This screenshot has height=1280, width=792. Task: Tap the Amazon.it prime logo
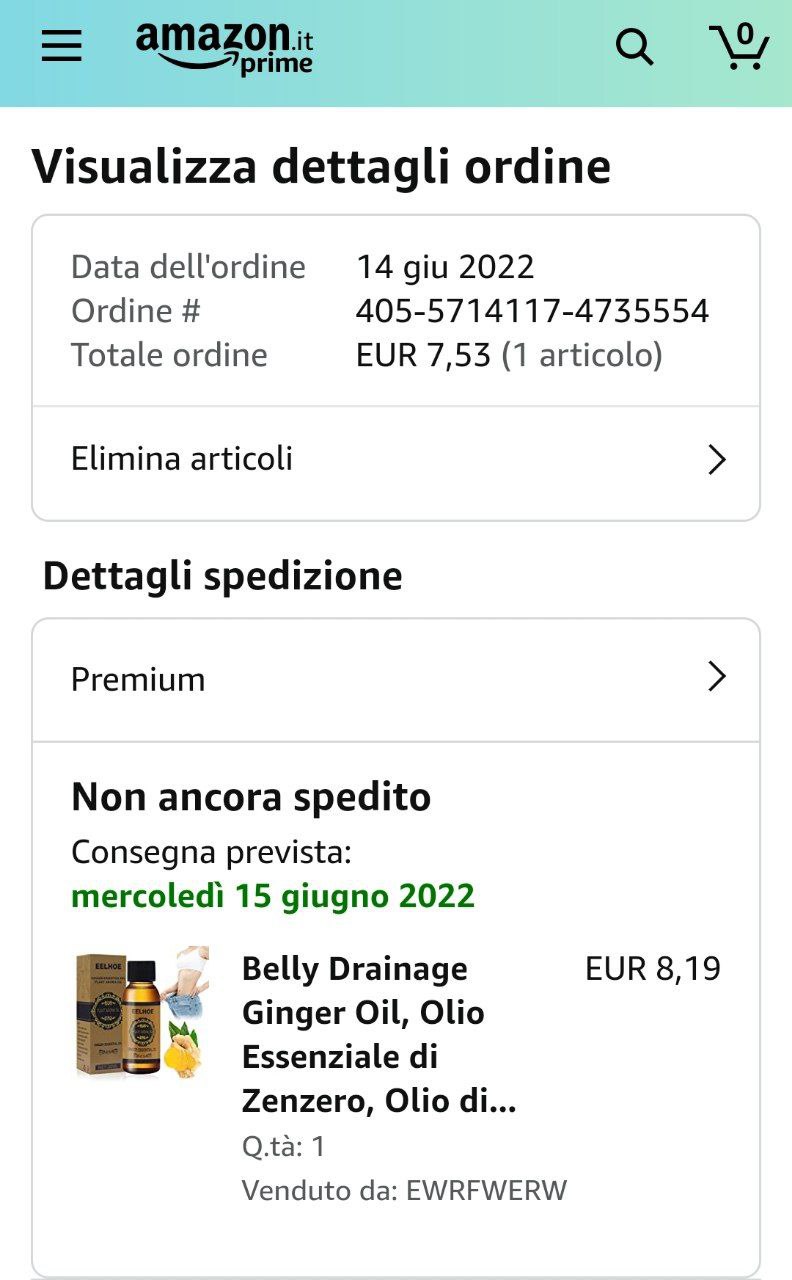point(225,48)
